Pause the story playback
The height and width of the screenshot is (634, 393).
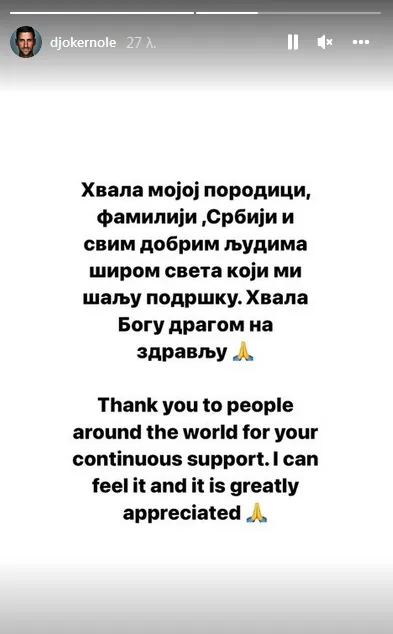coord(293,42)
